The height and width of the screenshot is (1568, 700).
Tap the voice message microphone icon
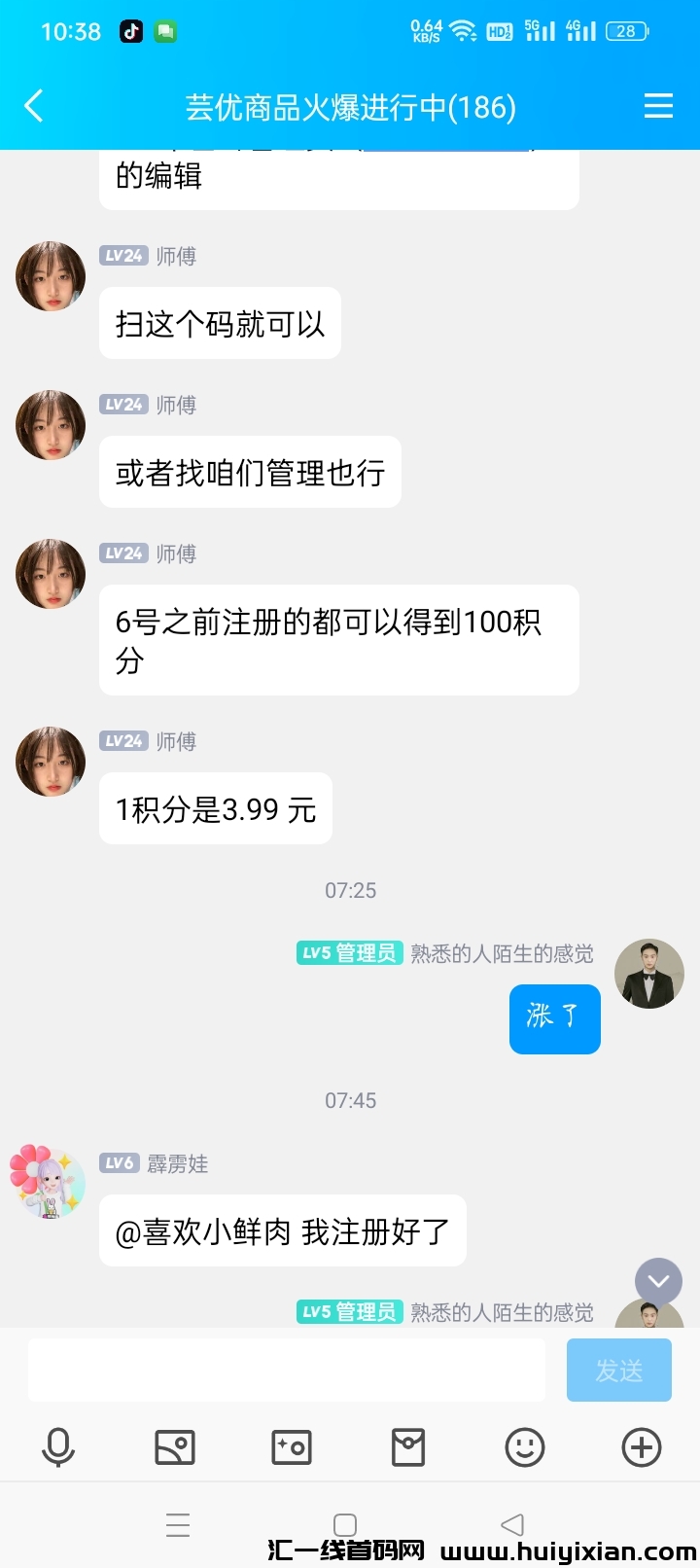pyautogui.click(x=58, y=1447)
